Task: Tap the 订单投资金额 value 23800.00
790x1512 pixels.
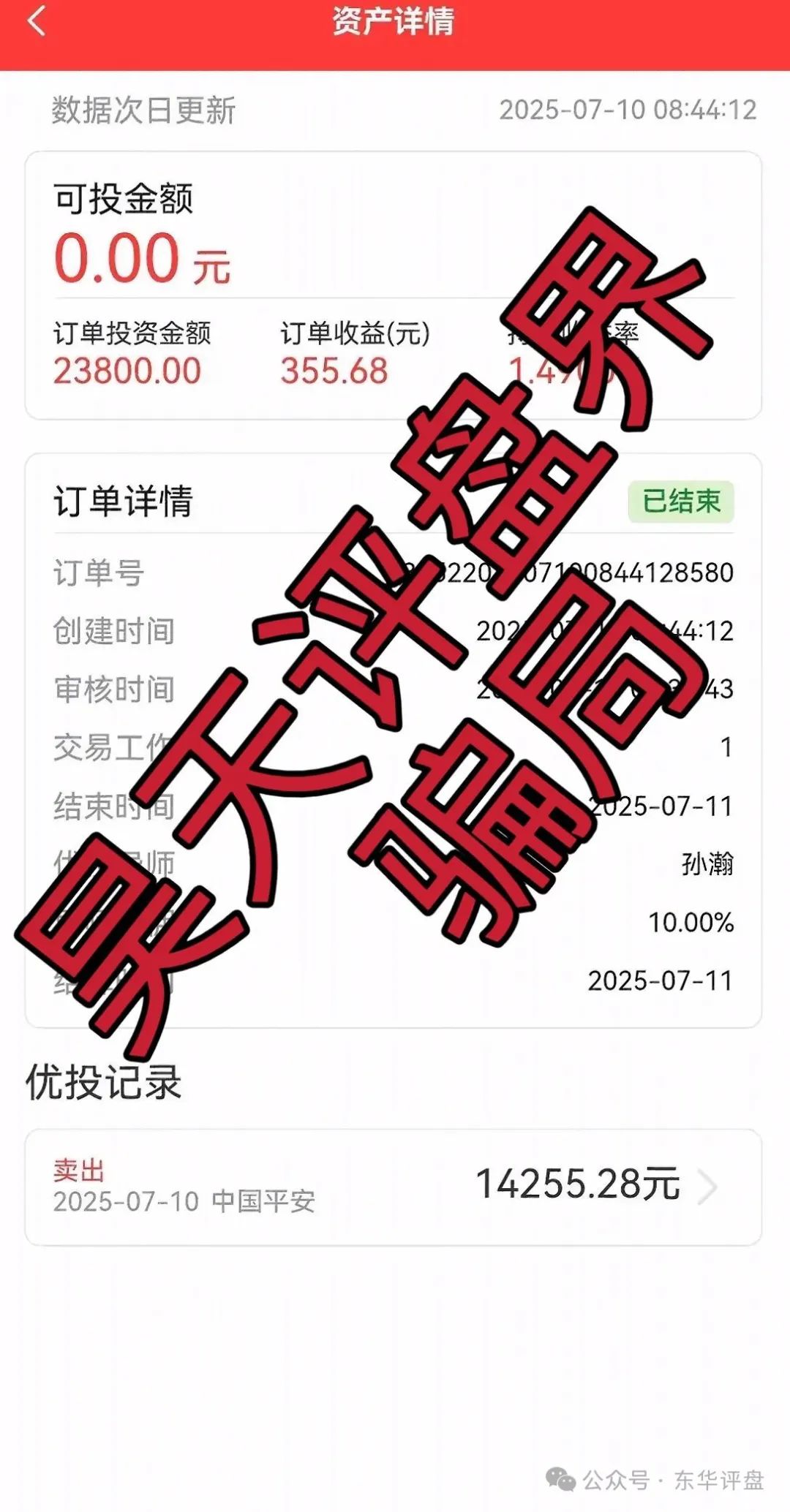Action: pyautogui.click(x=128, y=371)
